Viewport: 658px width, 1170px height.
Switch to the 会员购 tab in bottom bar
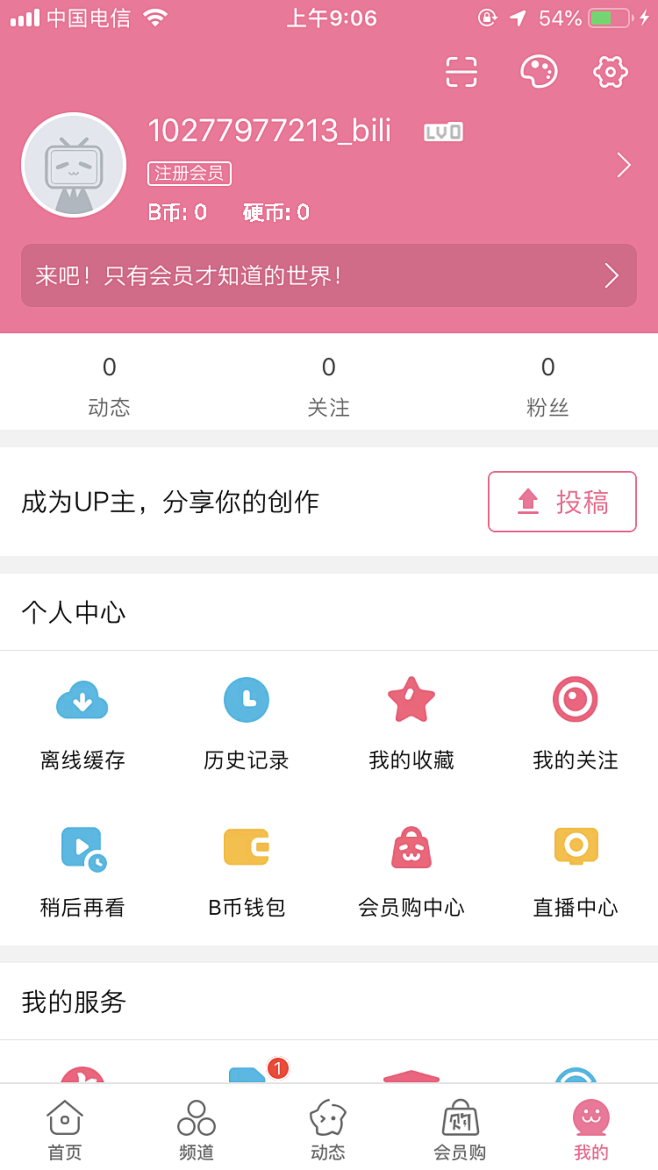(x=460, y=1129)
